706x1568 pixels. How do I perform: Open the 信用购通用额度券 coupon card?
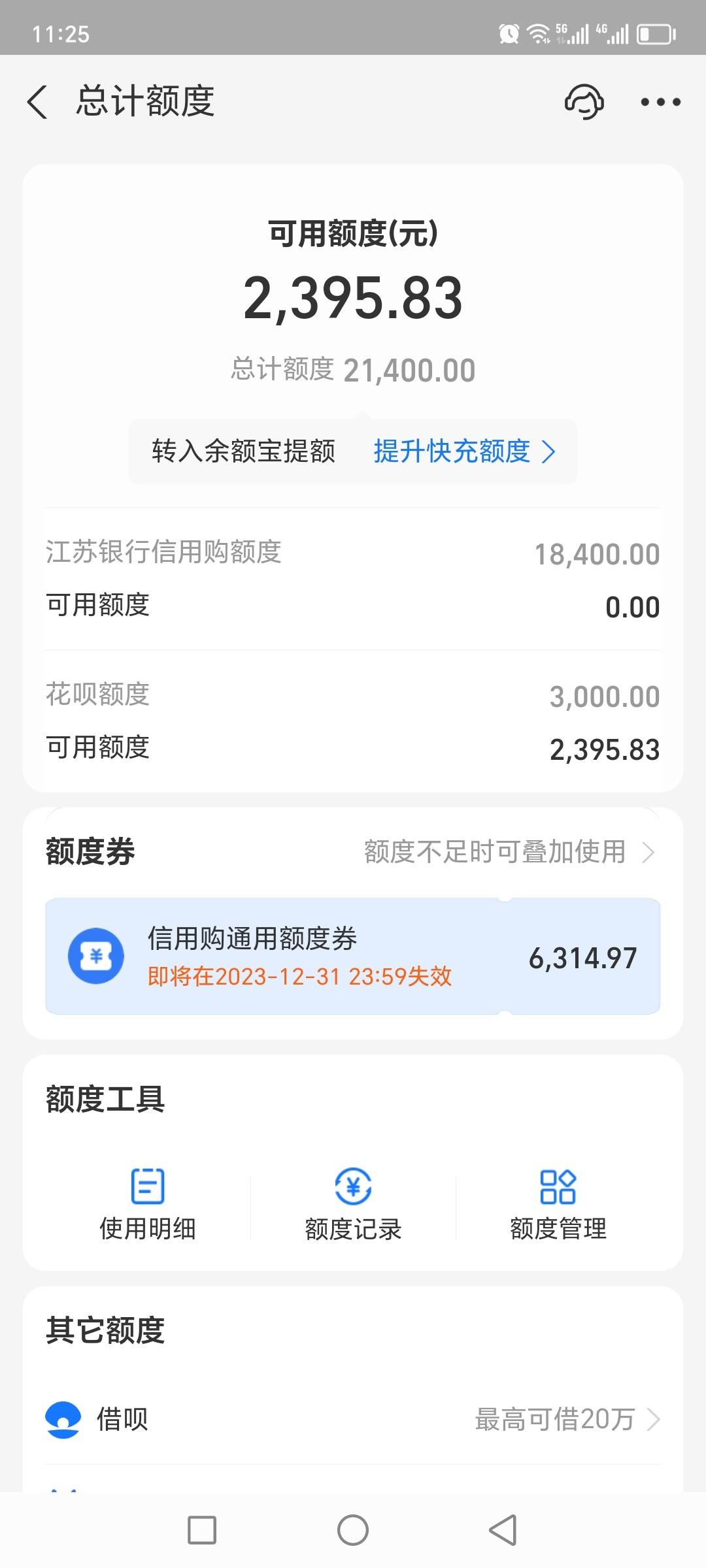[x=353, y=956]
